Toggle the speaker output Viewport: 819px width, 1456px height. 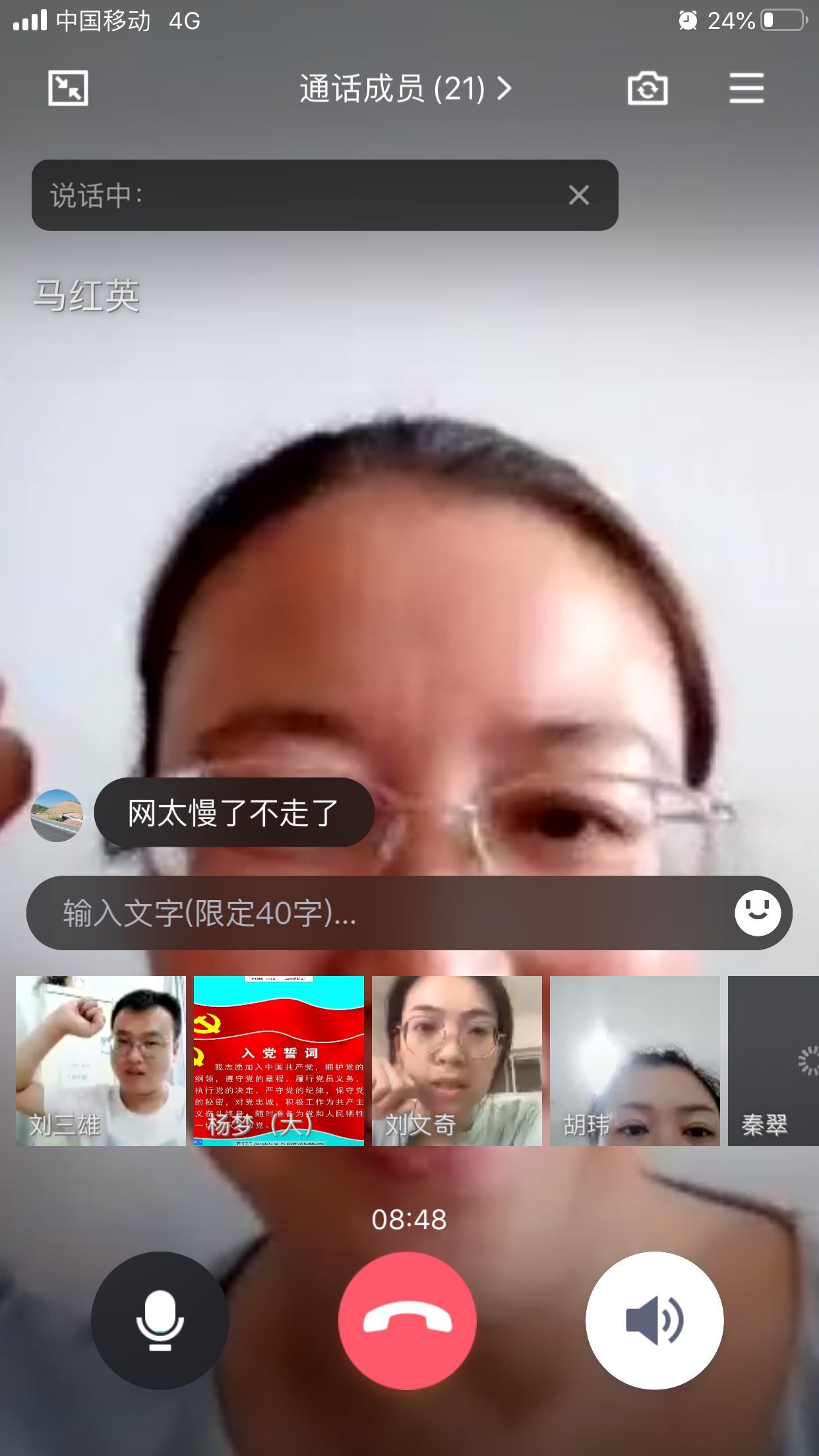654,1320
